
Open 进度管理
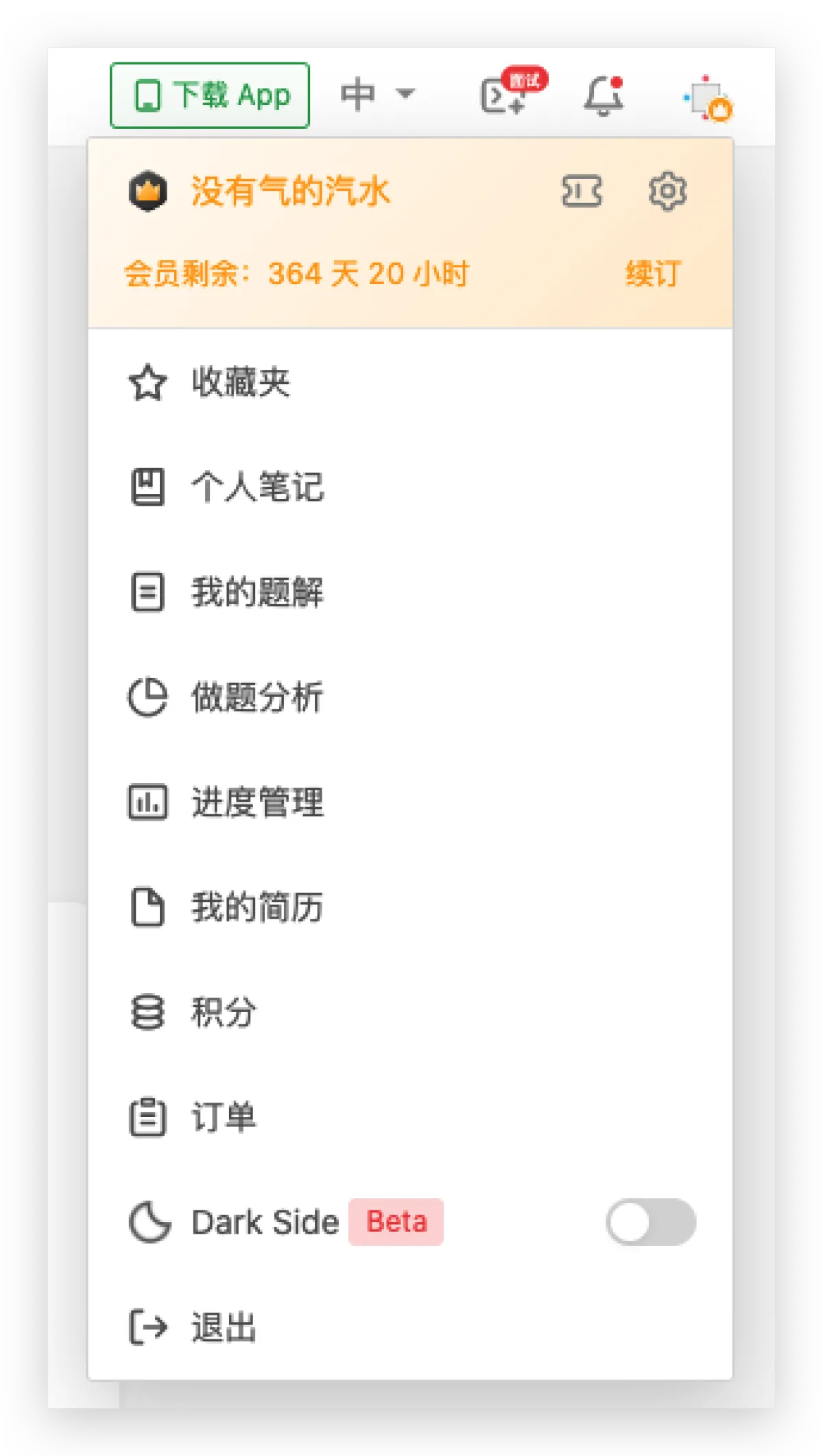point(257,802)
